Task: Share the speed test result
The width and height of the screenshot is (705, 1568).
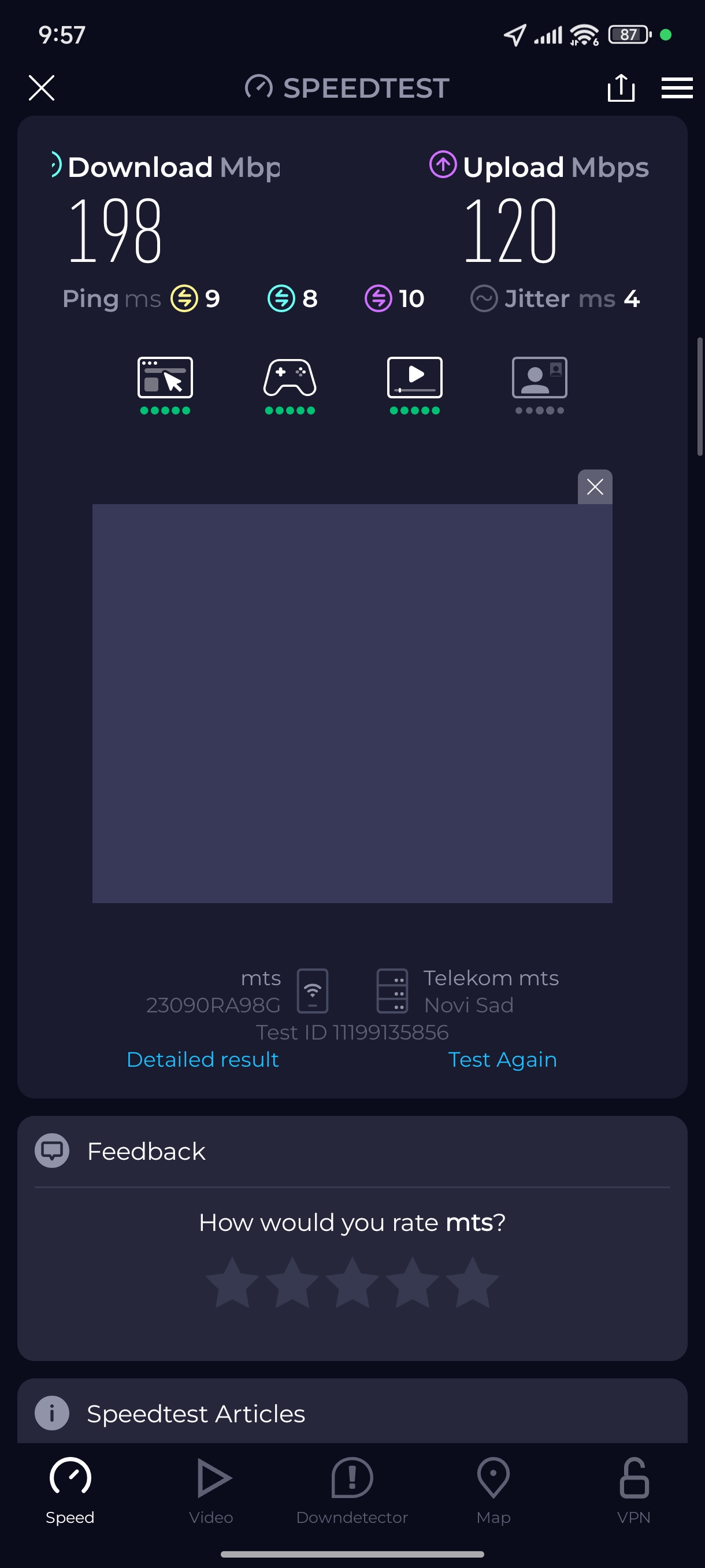Action: pos(621,88)
